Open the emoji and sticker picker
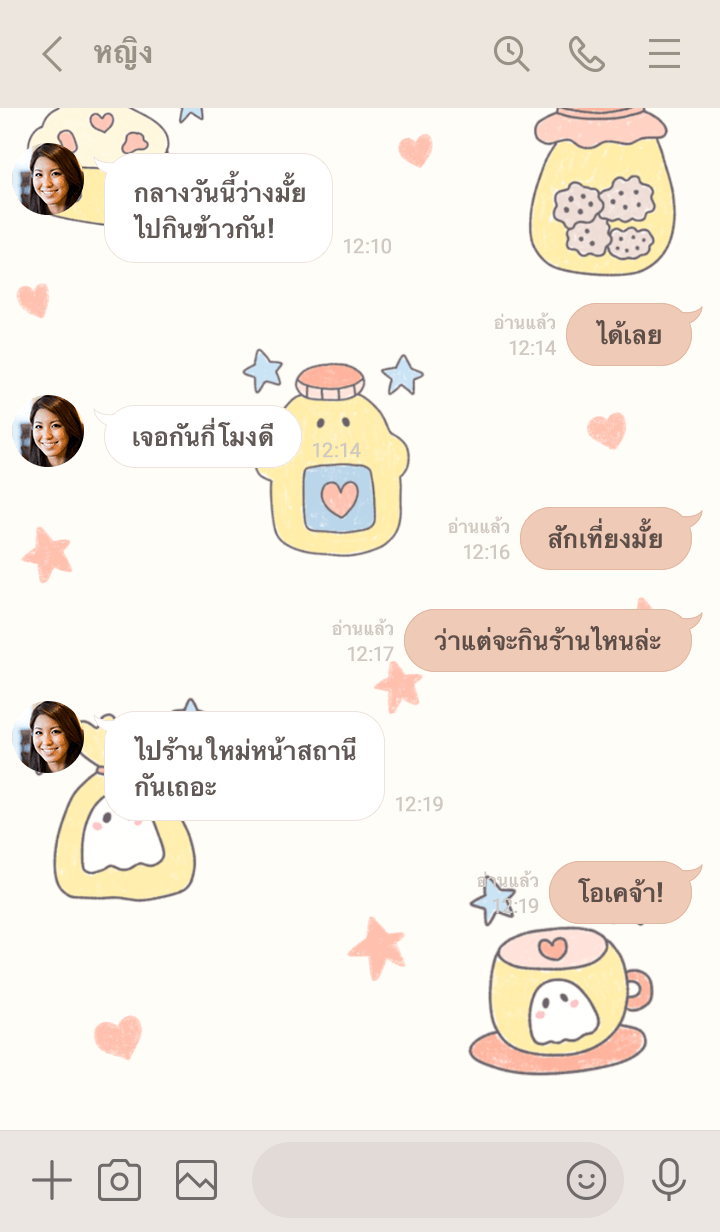The width and height of the screenshot is (720, 1232). tap(586, 1181)
